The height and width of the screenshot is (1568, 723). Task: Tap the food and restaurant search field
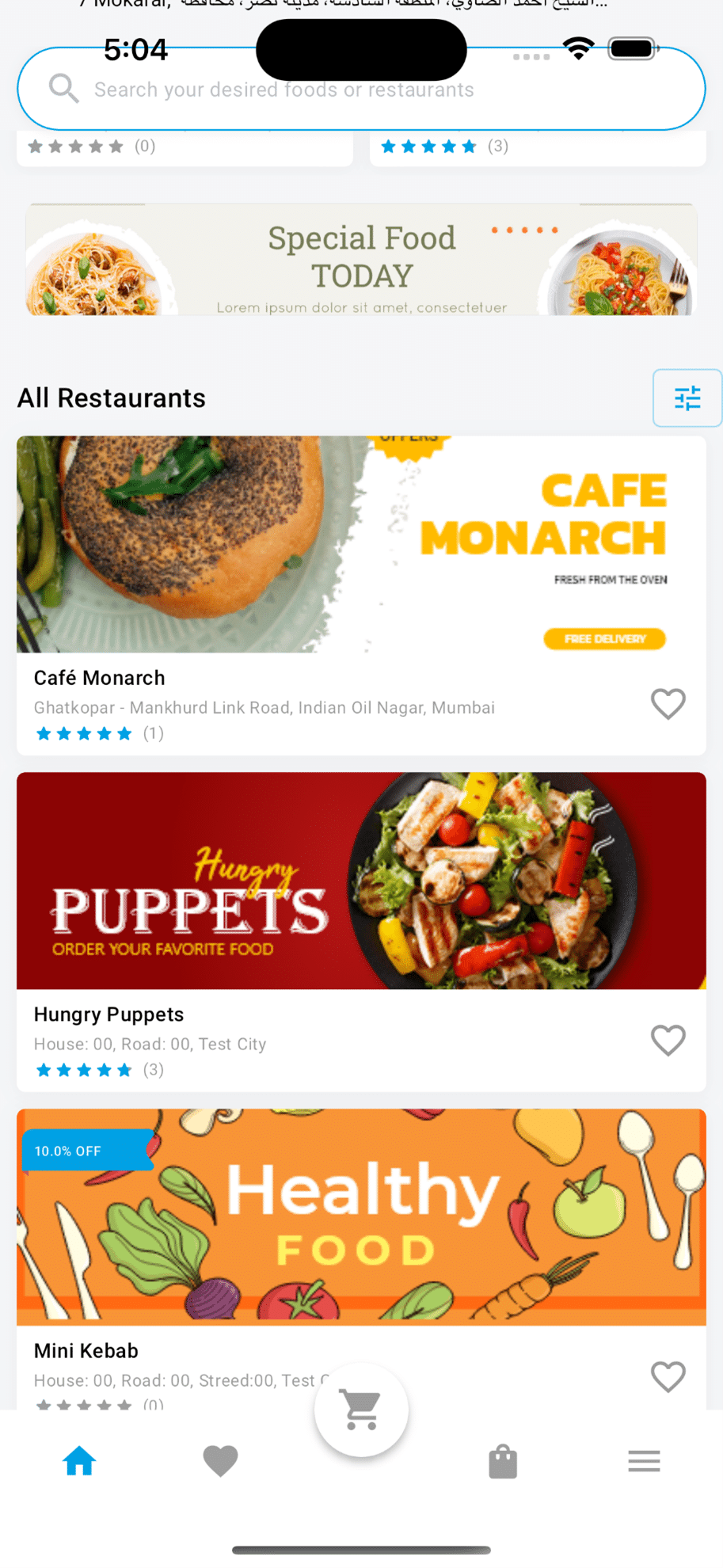361,89
